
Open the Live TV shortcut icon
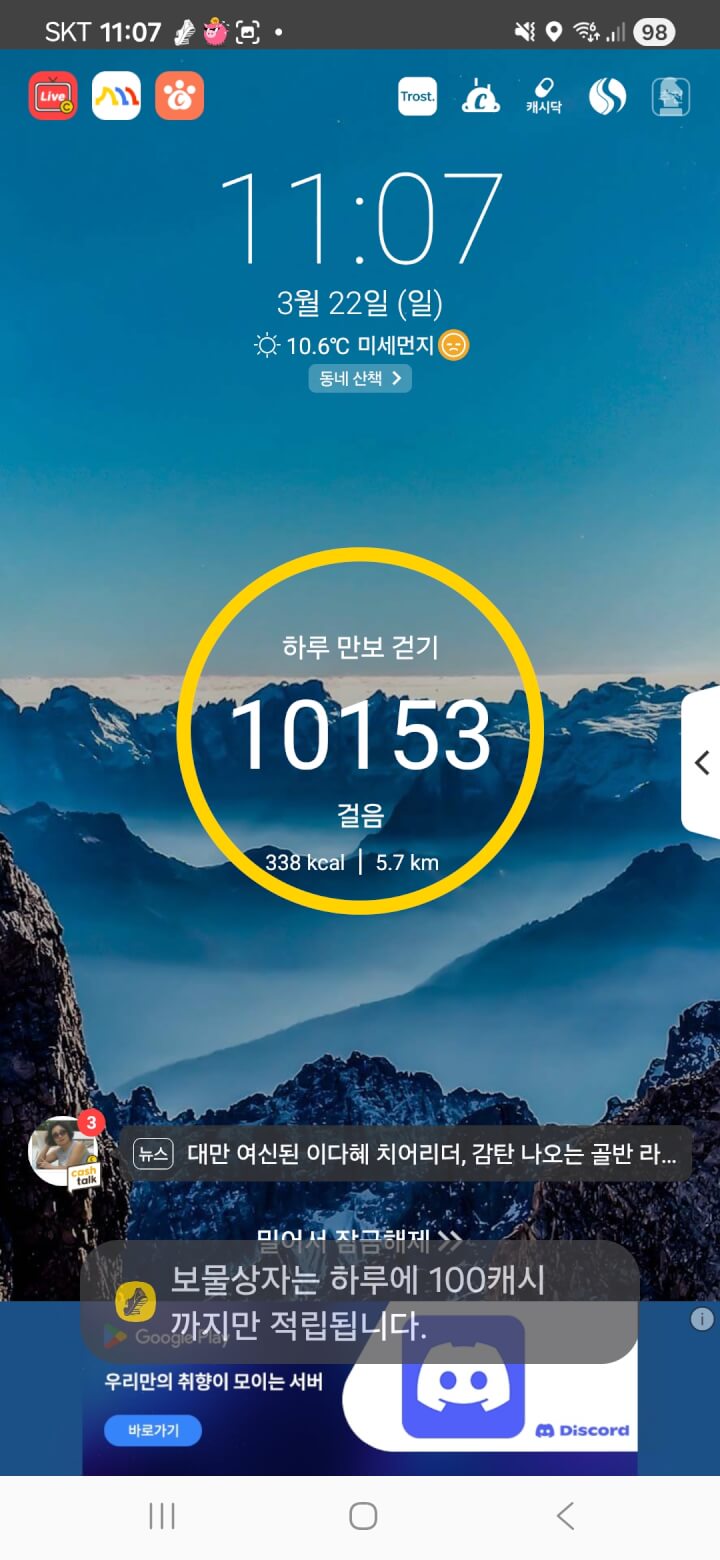click(53, 96)
